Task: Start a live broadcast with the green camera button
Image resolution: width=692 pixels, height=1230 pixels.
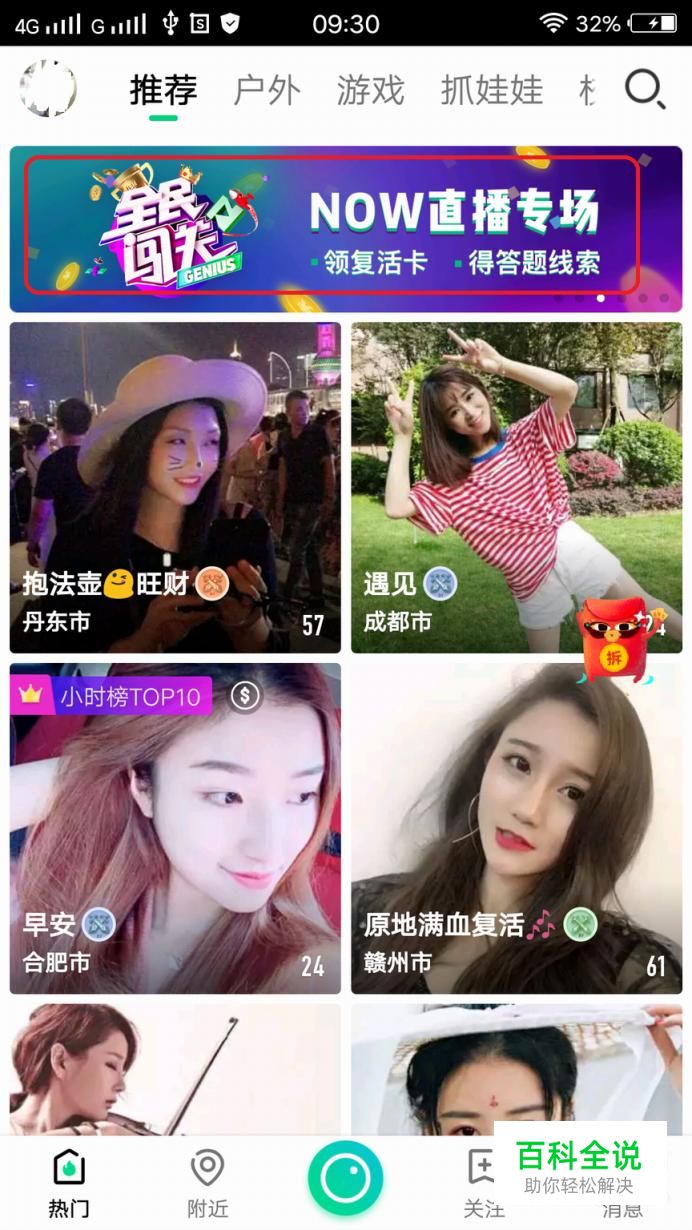Action: tap(345, 1177)
